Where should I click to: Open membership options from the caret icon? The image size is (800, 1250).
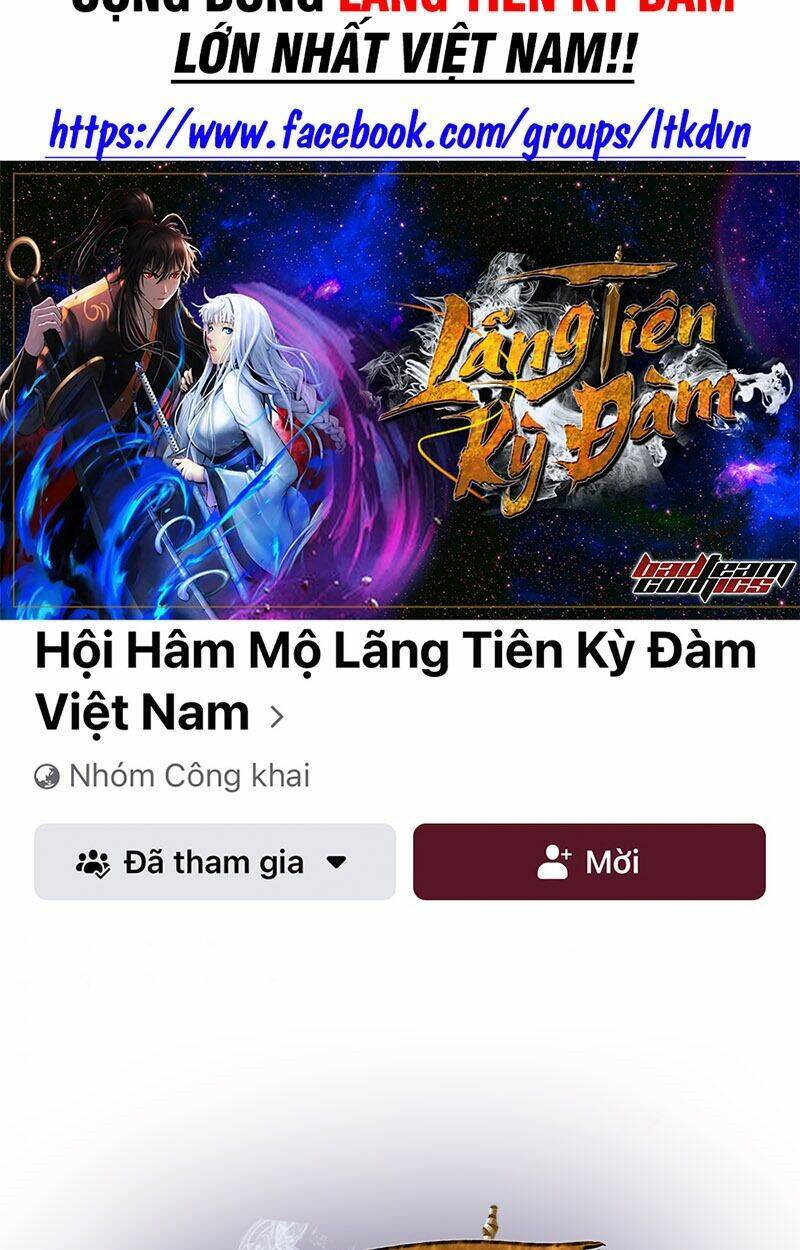[x=340, y=864]
